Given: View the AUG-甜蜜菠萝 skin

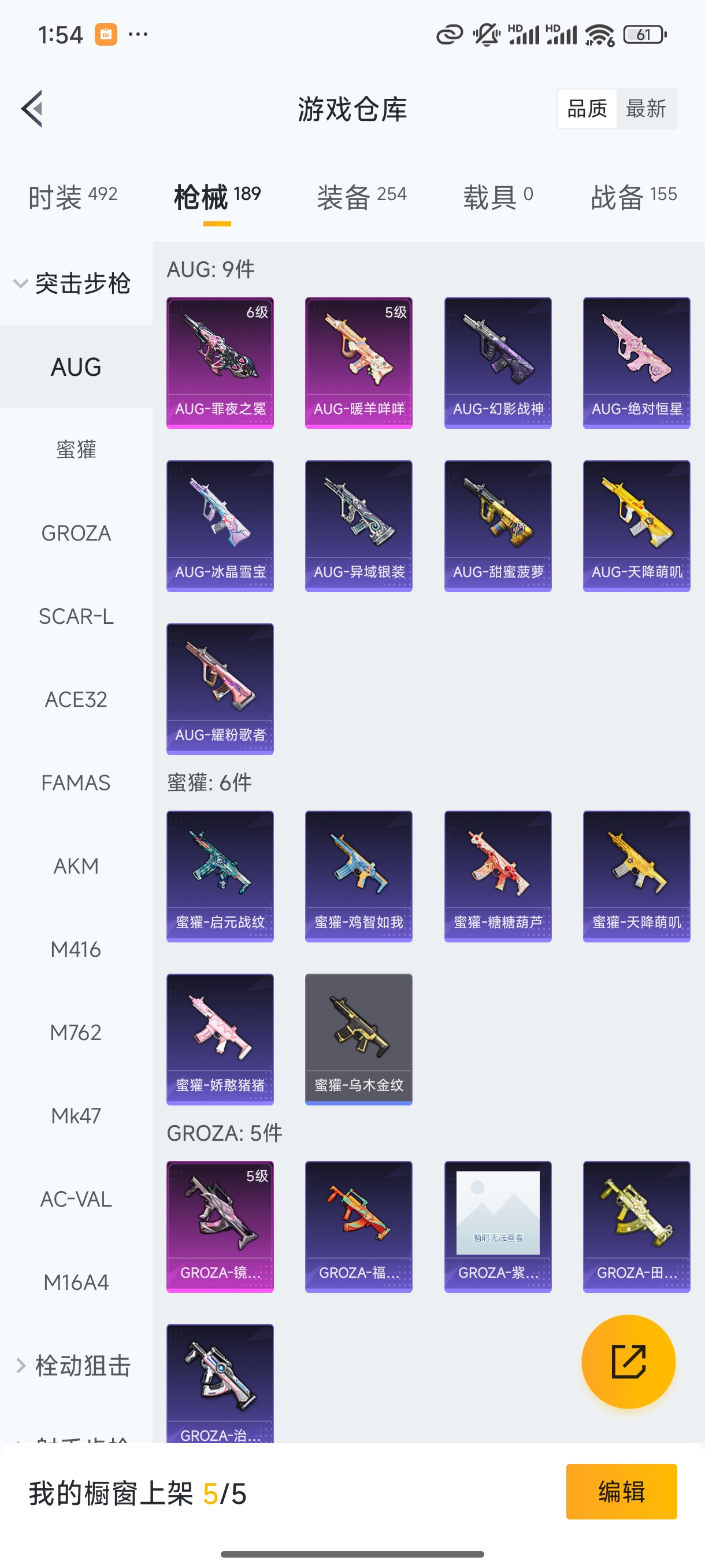Looking at the screenshot, I should [498, 526].
